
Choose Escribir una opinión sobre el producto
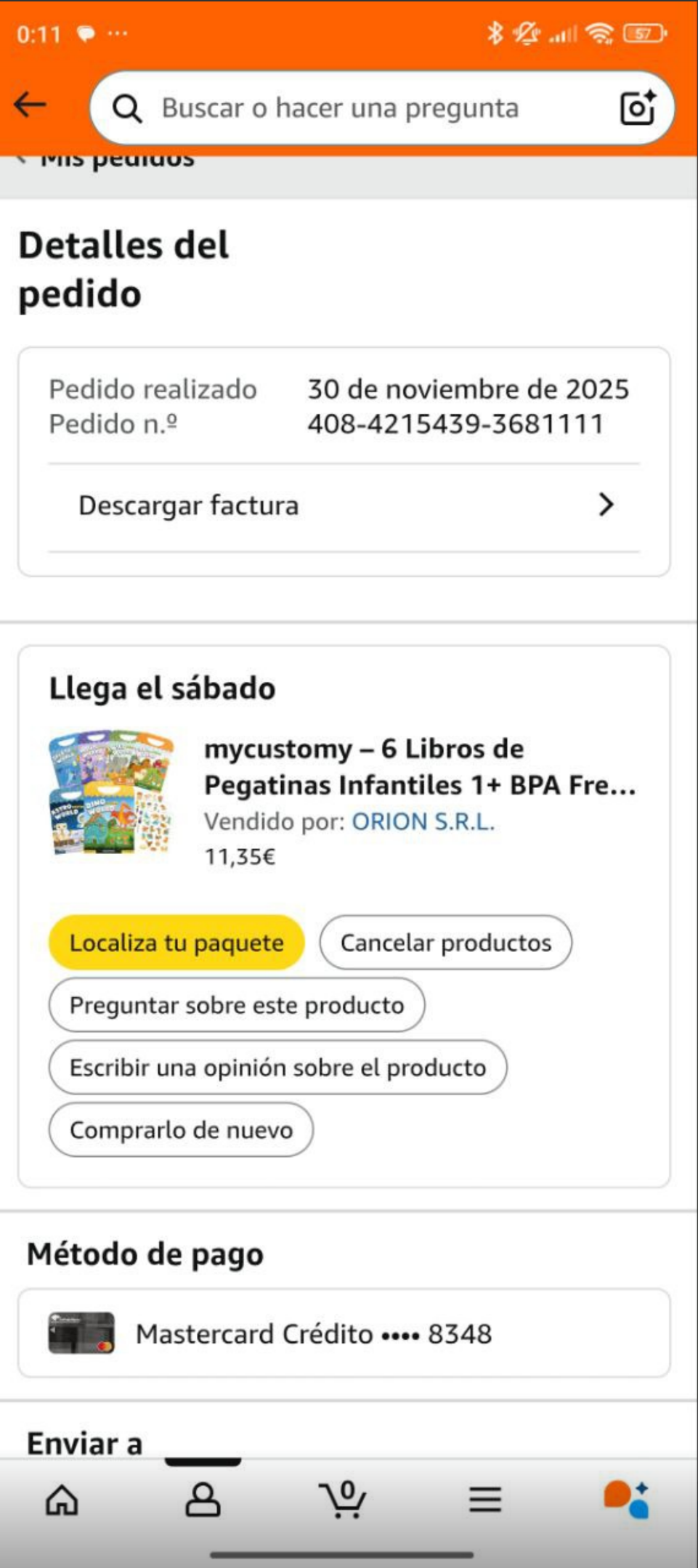tap(277, 1068)
